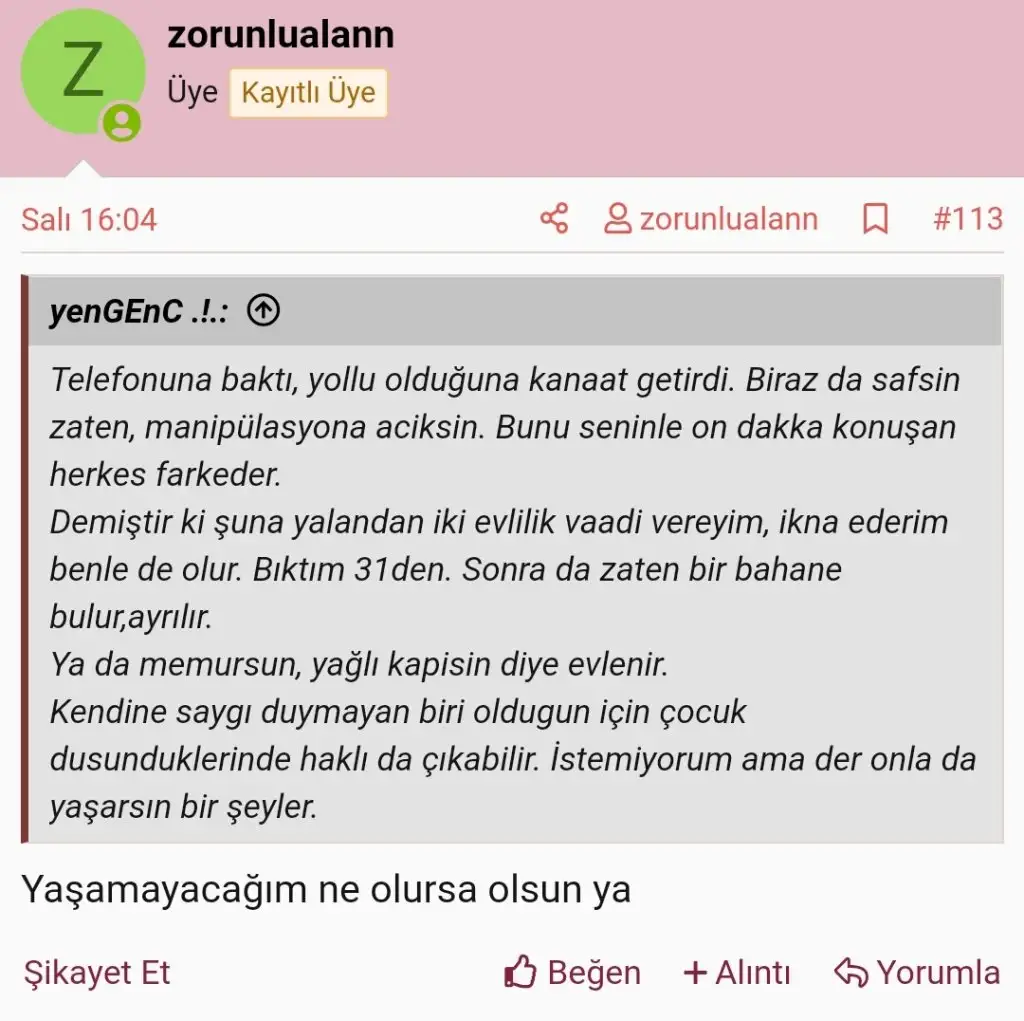1024x1021 pixels.
Task: Share this forum post
Action: (554, 219)
